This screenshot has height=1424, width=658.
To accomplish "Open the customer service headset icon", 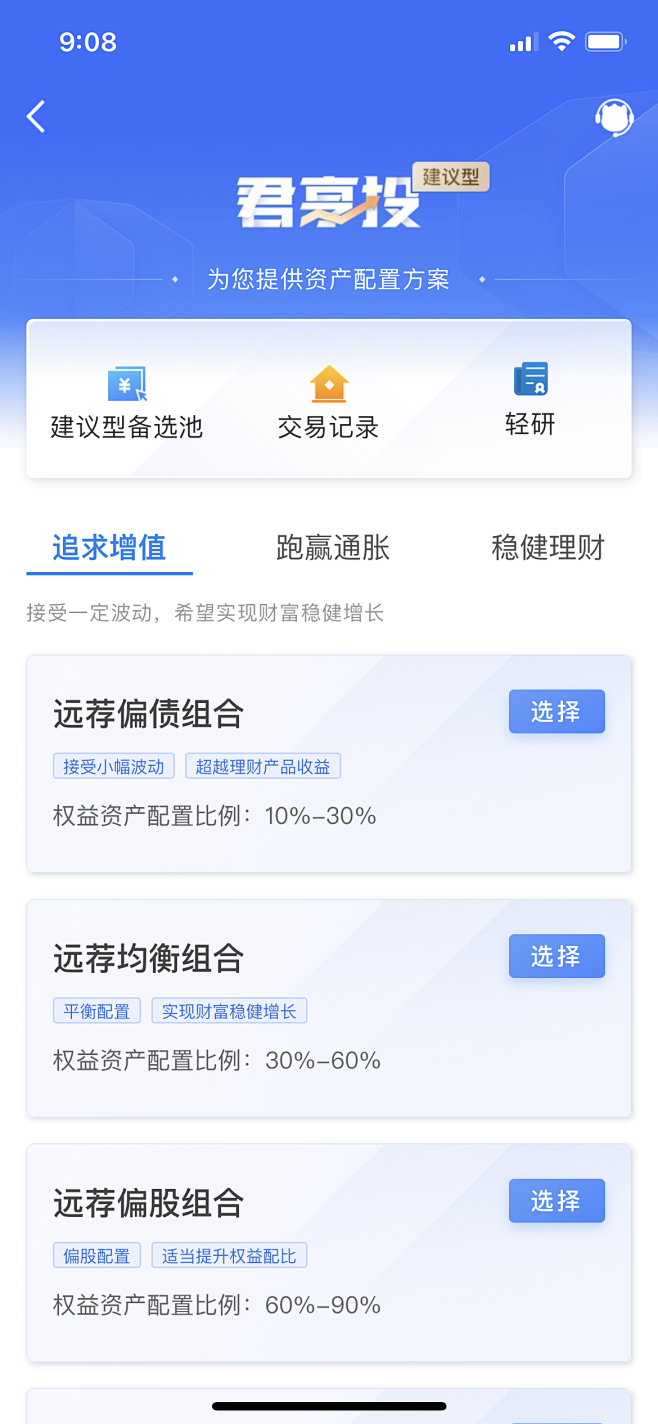I will 613,118.
